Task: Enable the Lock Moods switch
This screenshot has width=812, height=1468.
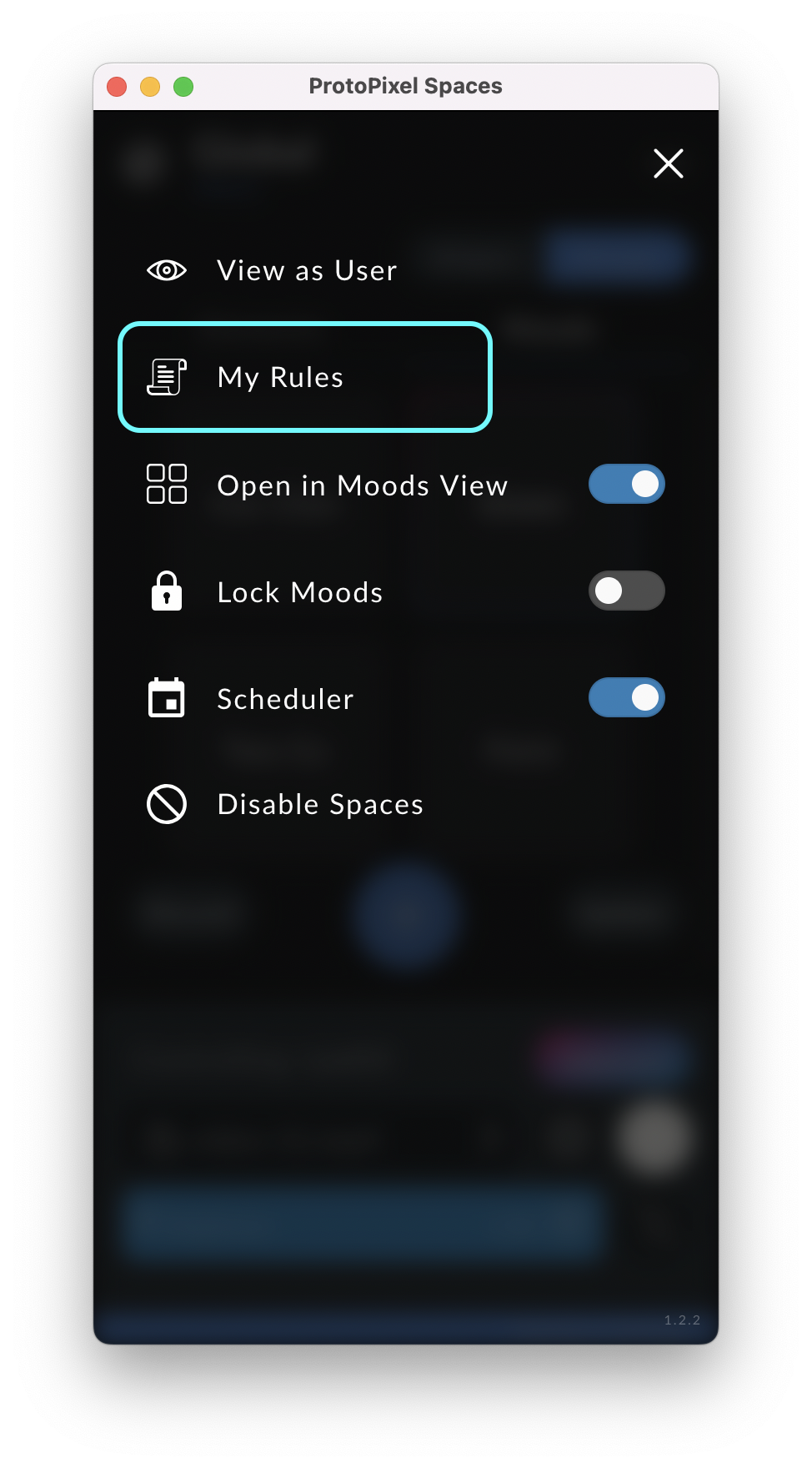Action: (x=626, y=591)
